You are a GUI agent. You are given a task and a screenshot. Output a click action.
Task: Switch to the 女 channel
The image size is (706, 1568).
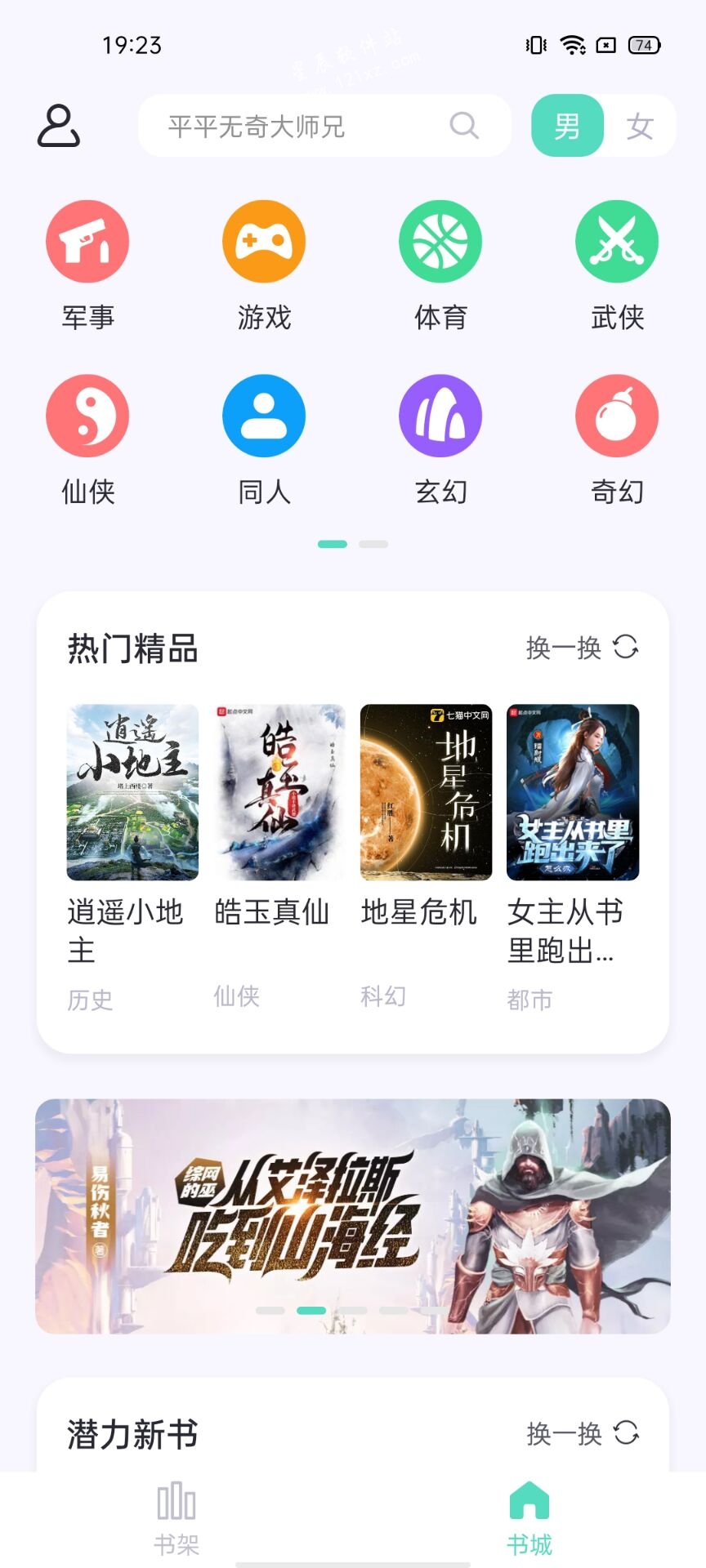coord(640,126)
